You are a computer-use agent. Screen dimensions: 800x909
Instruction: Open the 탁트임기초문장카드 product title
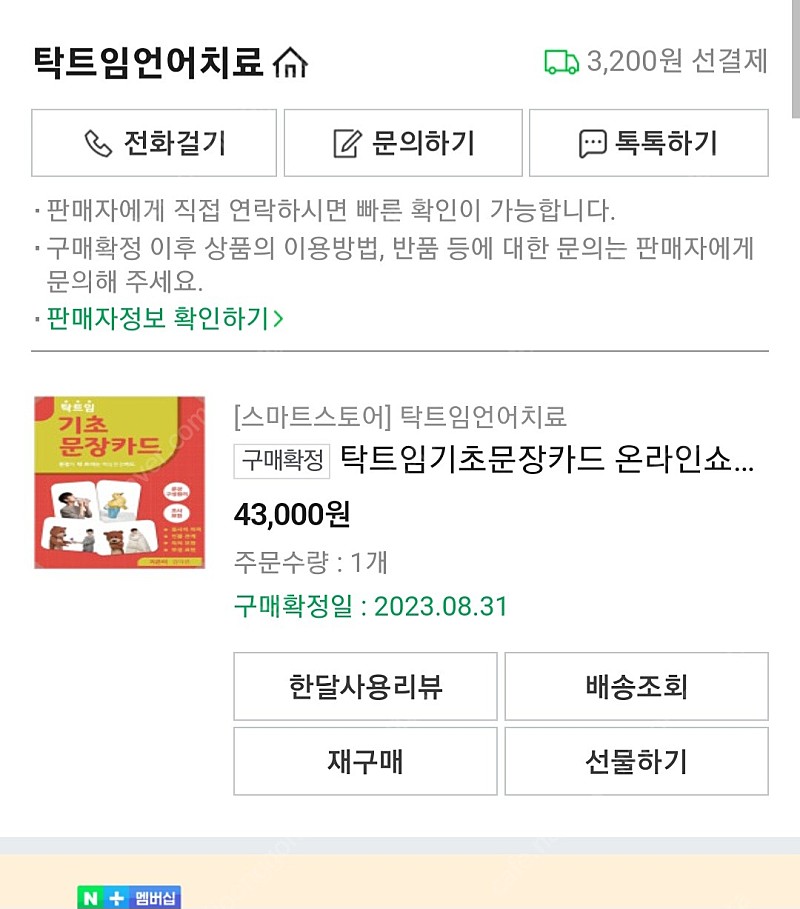546,460
